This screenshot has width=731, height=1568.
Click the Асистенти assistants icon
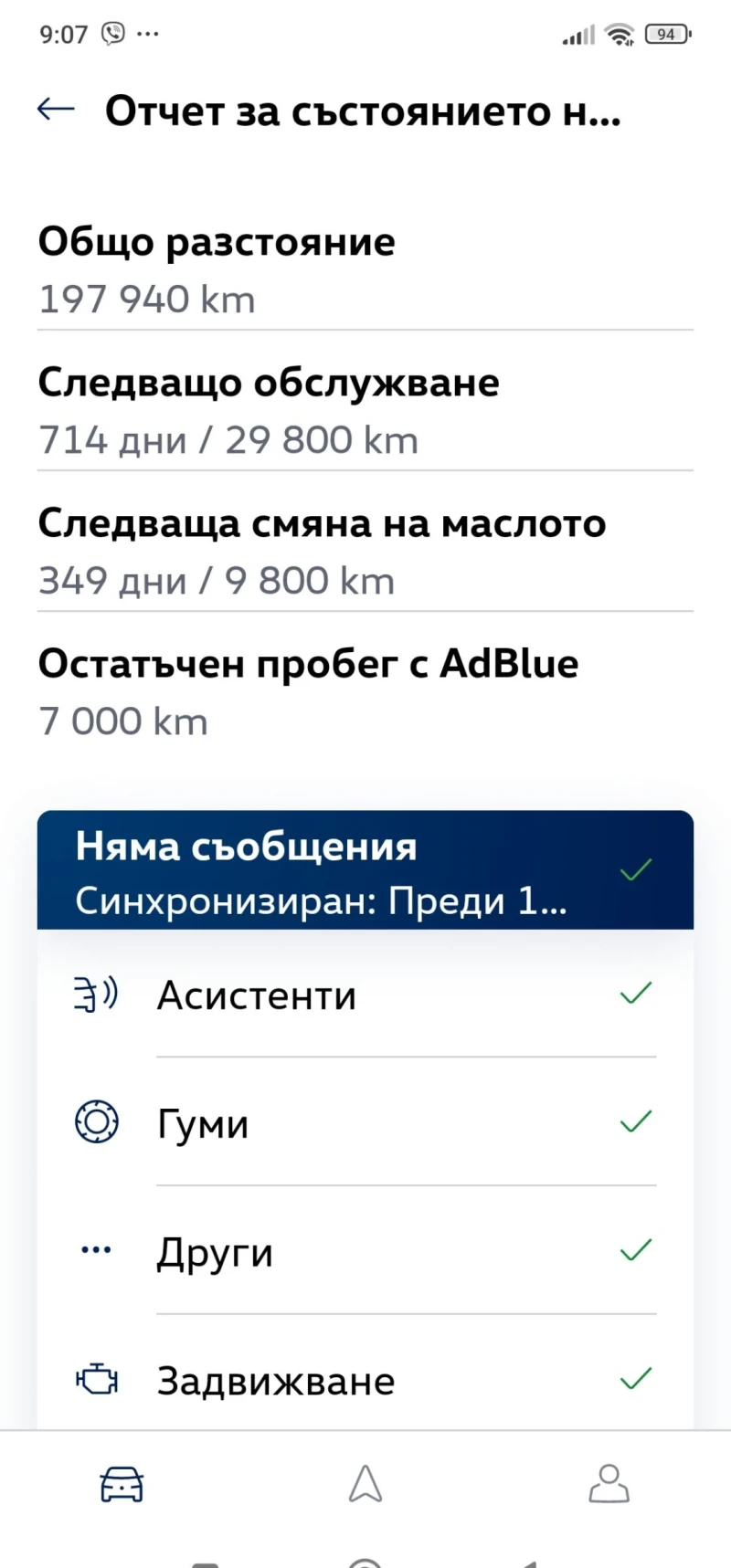pyautogui.click(x=95, y=994)
